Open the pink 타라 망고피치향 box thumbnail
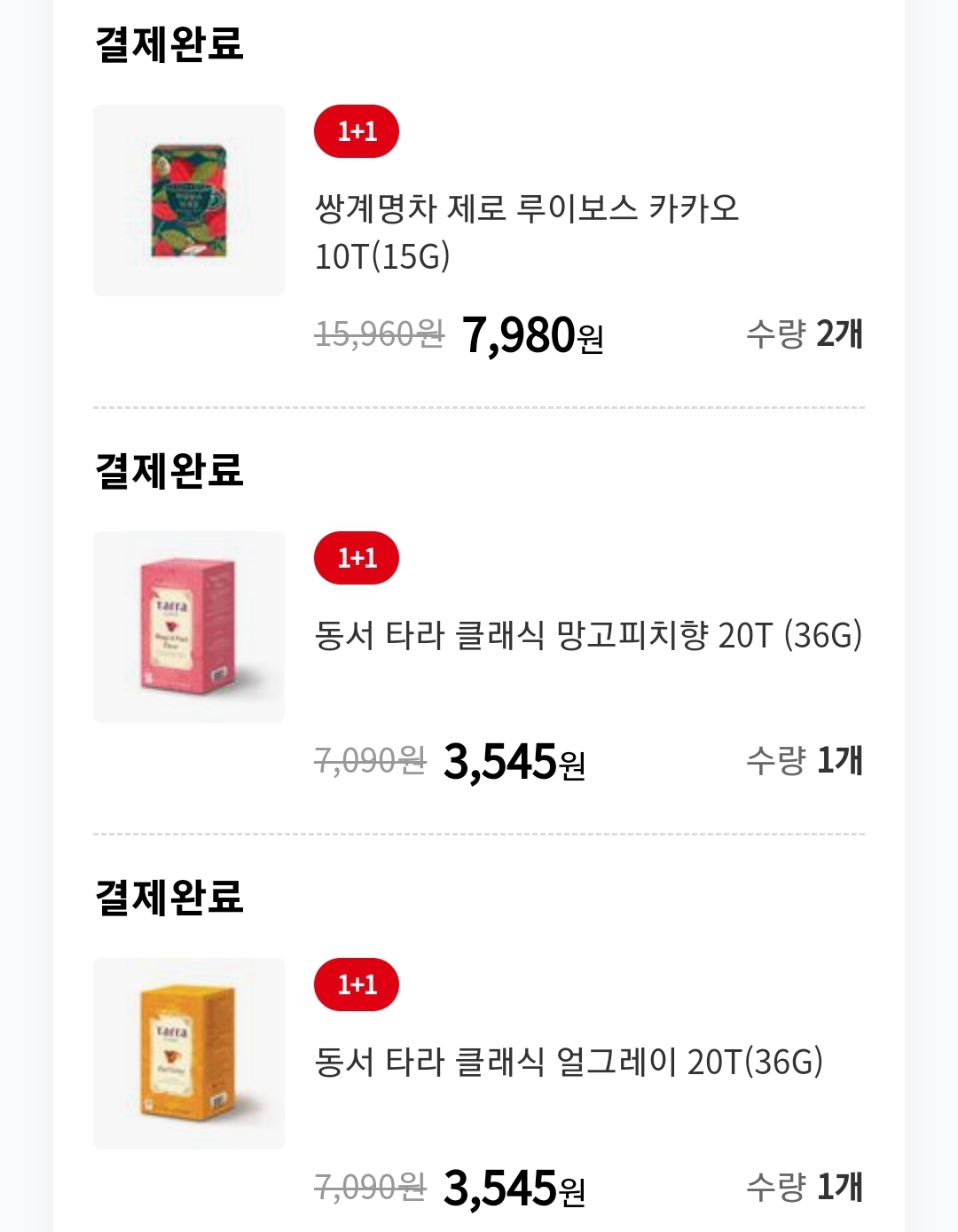The image size is (958, 1232). coord(188,625)
